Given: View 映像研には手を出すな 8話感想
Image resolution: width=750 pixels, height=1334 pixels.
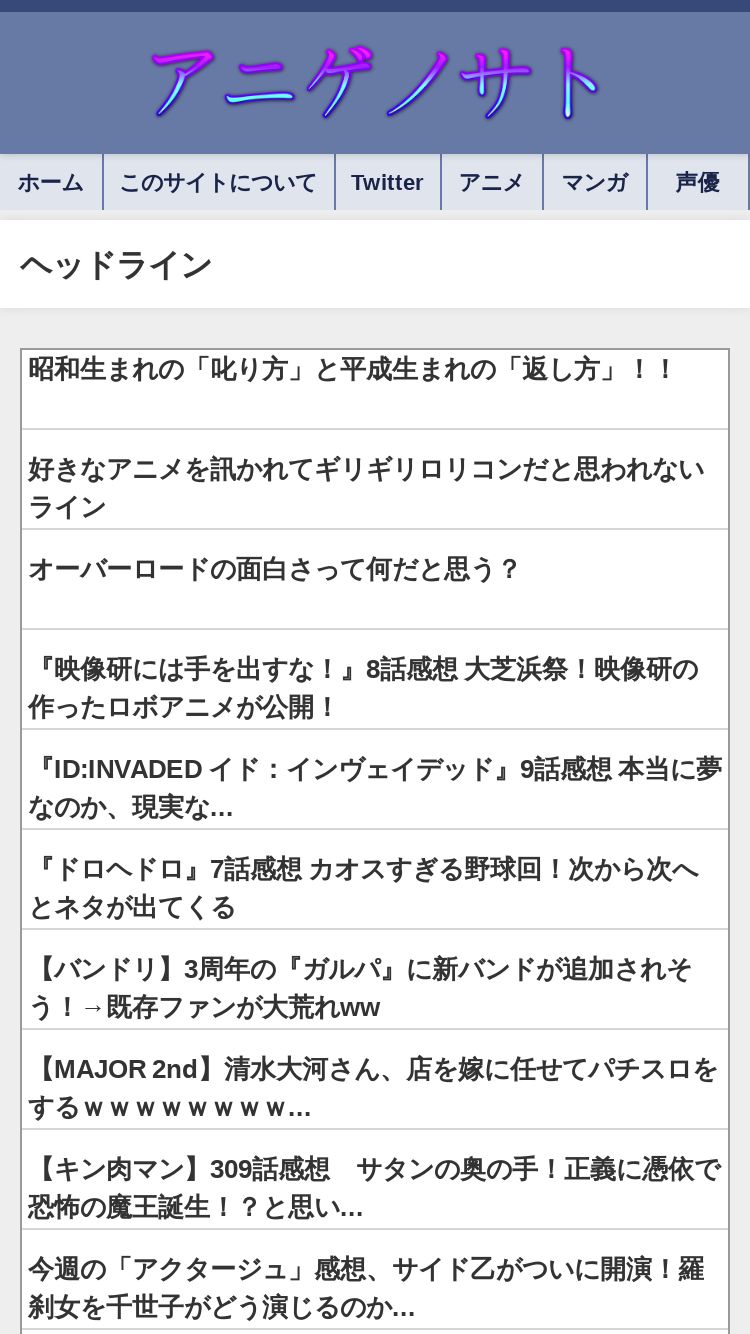Looking at the screenshot, I should coord(375,679).
